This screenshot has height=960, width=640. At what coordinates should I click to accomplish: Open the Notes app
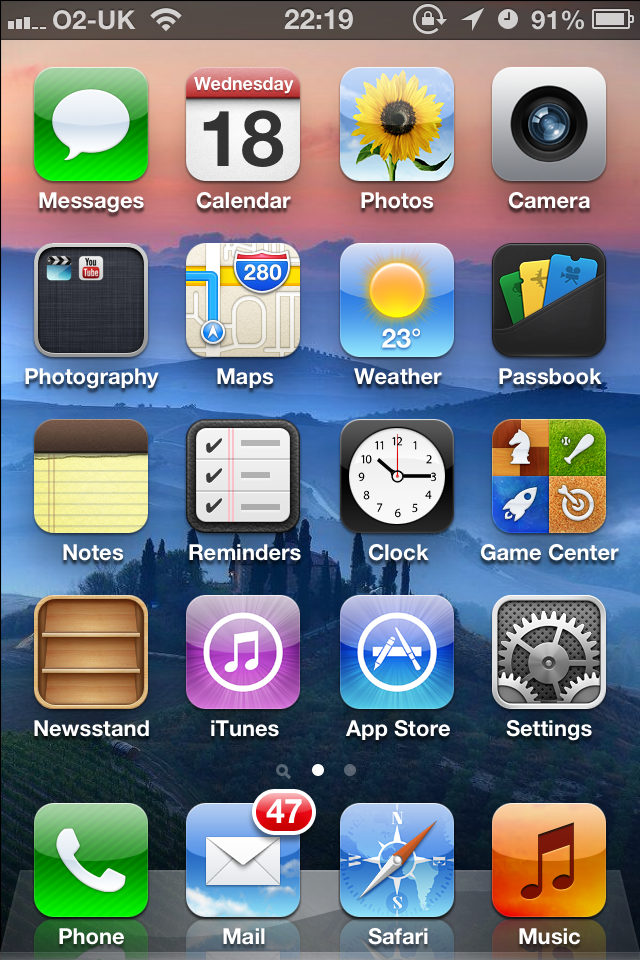91,476
